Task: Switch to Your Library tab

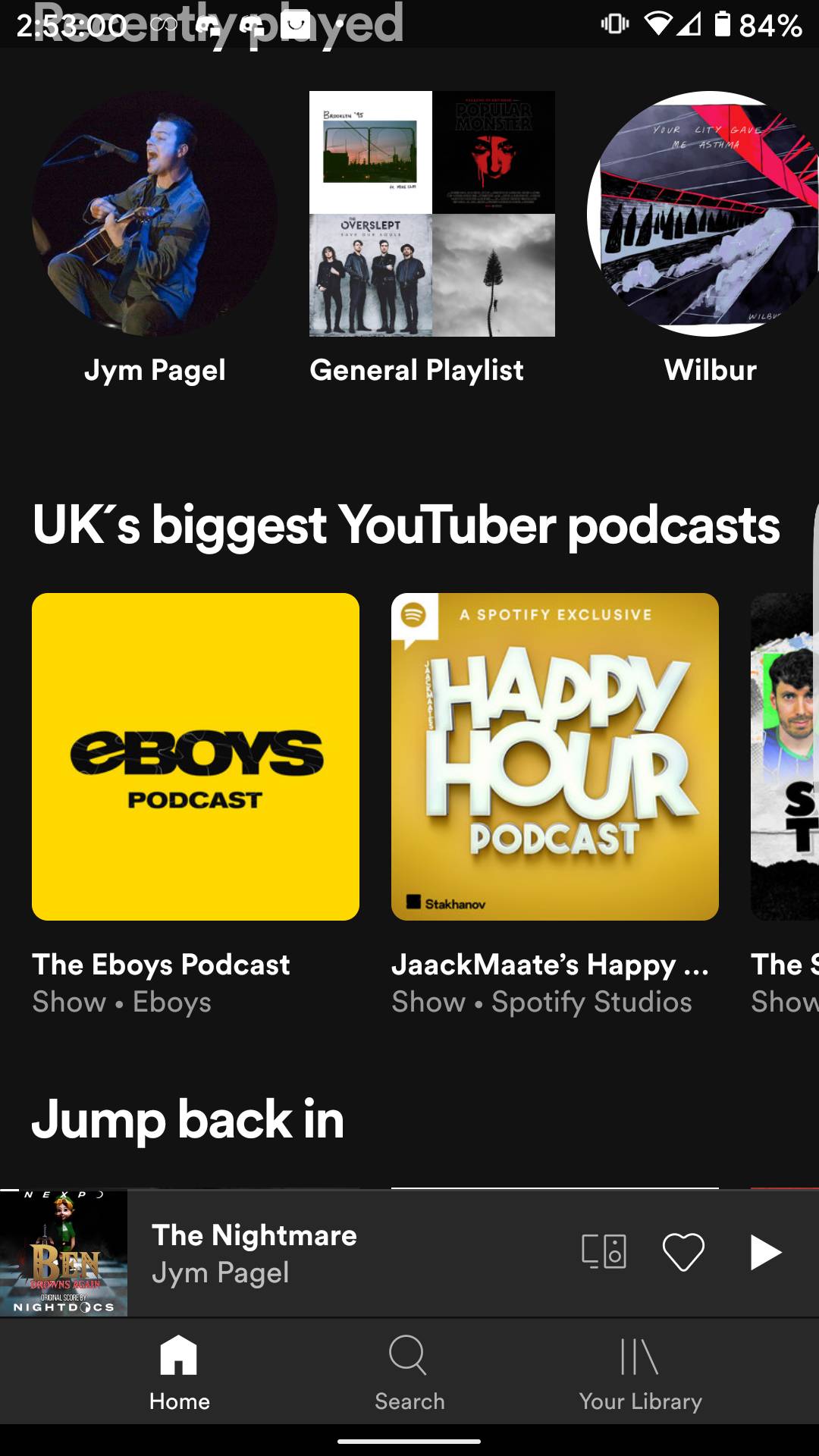Action: coord(640,1373)
